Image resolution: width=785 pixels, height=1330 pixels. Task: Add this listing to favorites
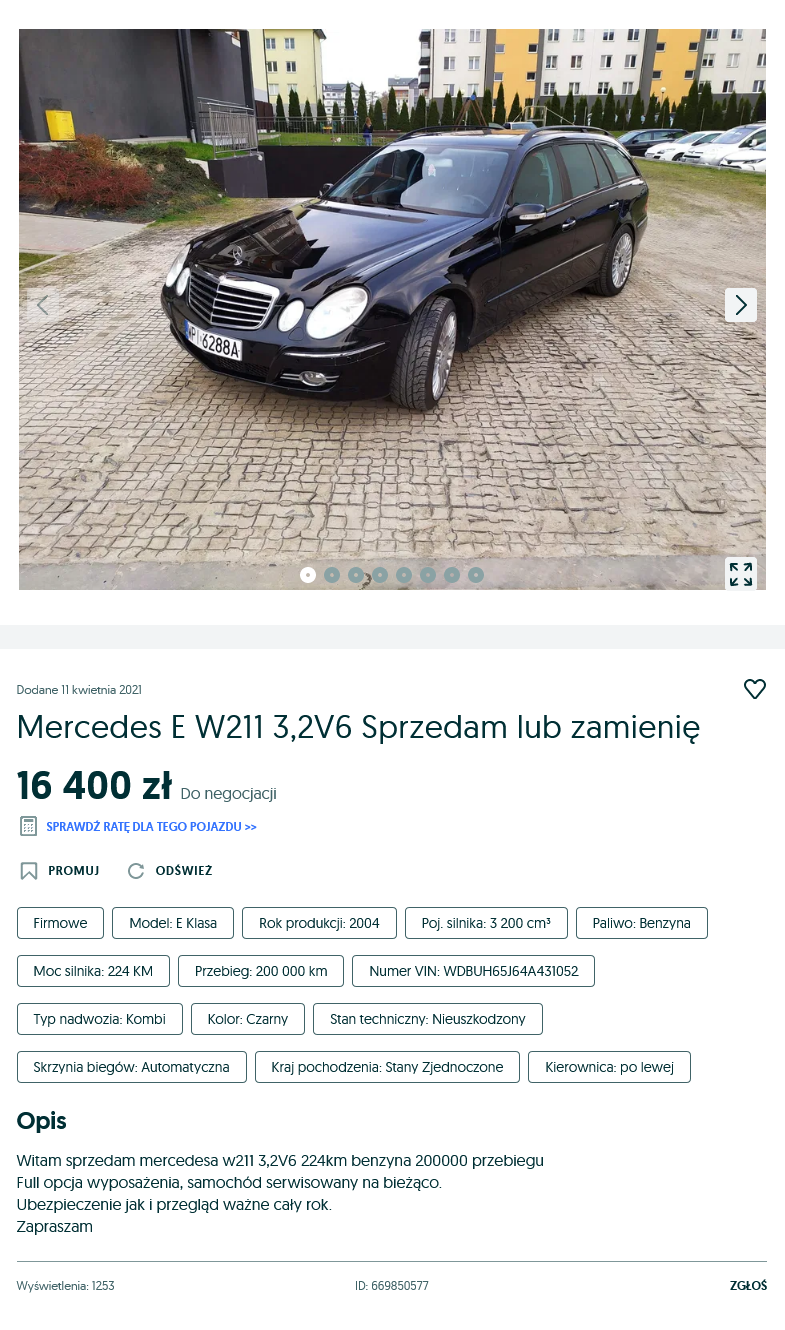755,689
